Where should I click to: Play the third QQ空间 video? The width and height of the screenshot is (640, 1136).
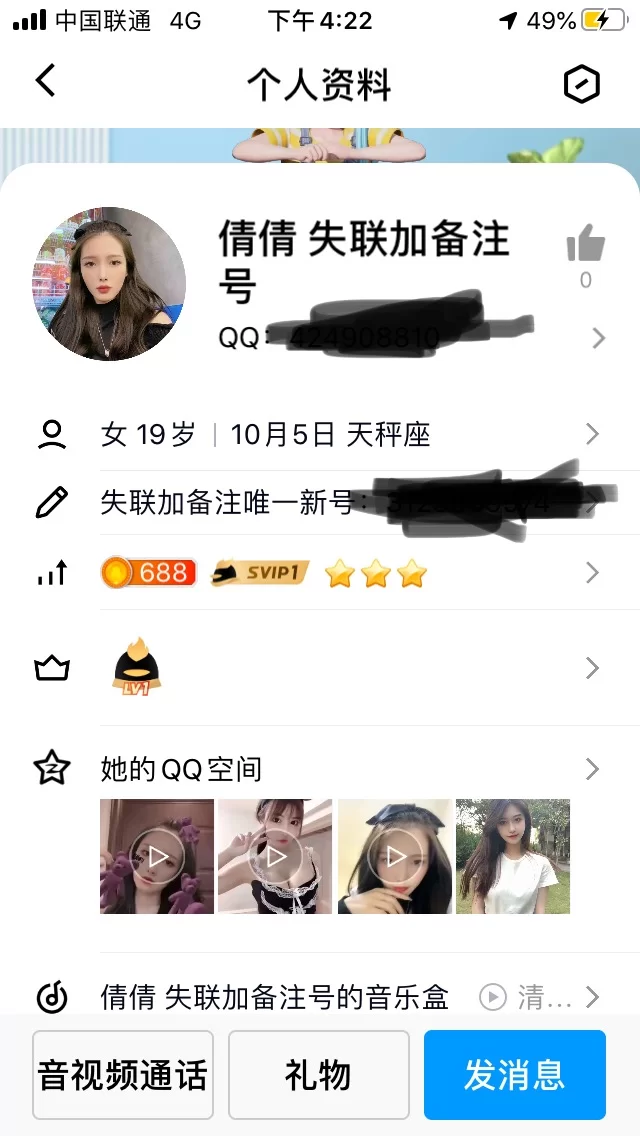click(394, 856)
